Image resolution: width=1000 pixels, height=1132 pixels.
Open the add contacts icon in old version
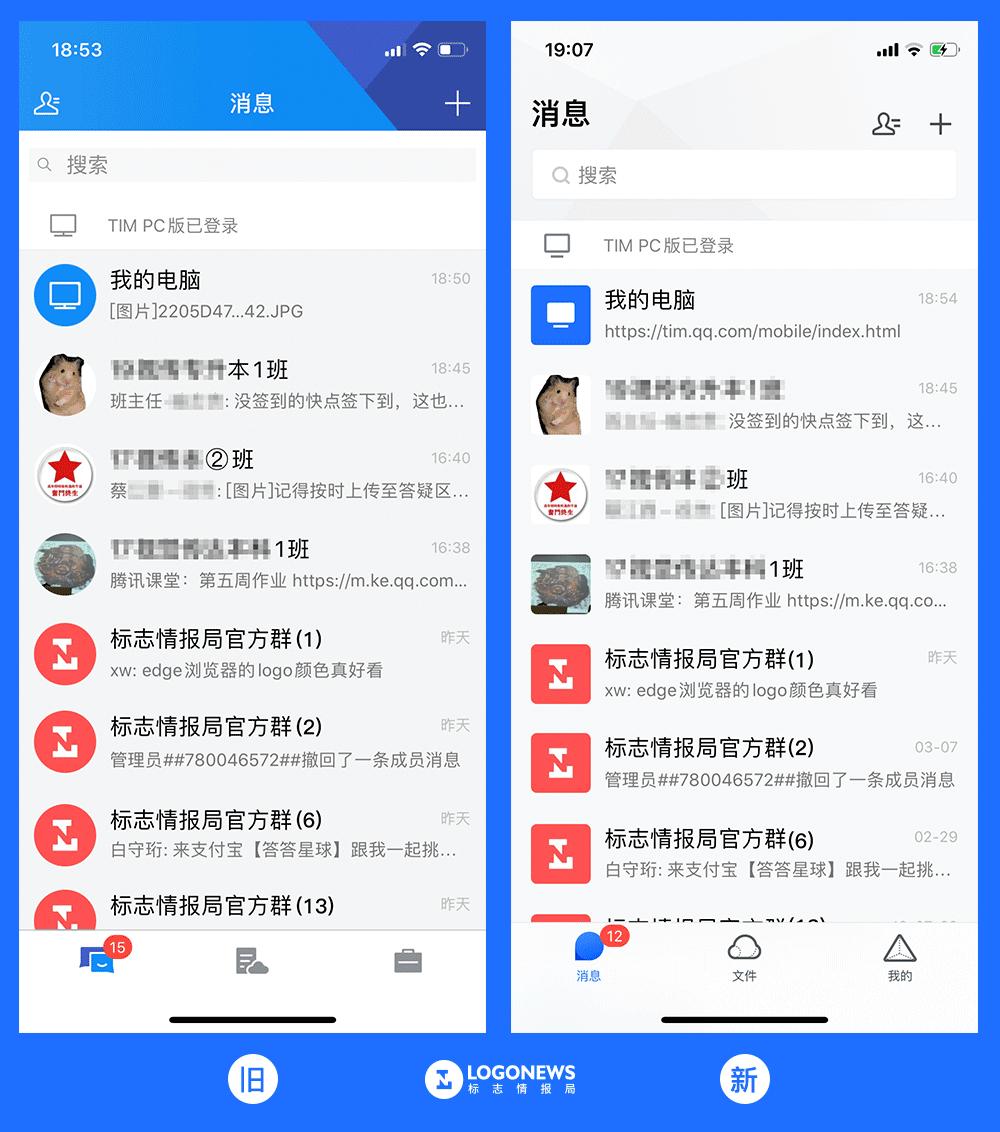[47, 103]
